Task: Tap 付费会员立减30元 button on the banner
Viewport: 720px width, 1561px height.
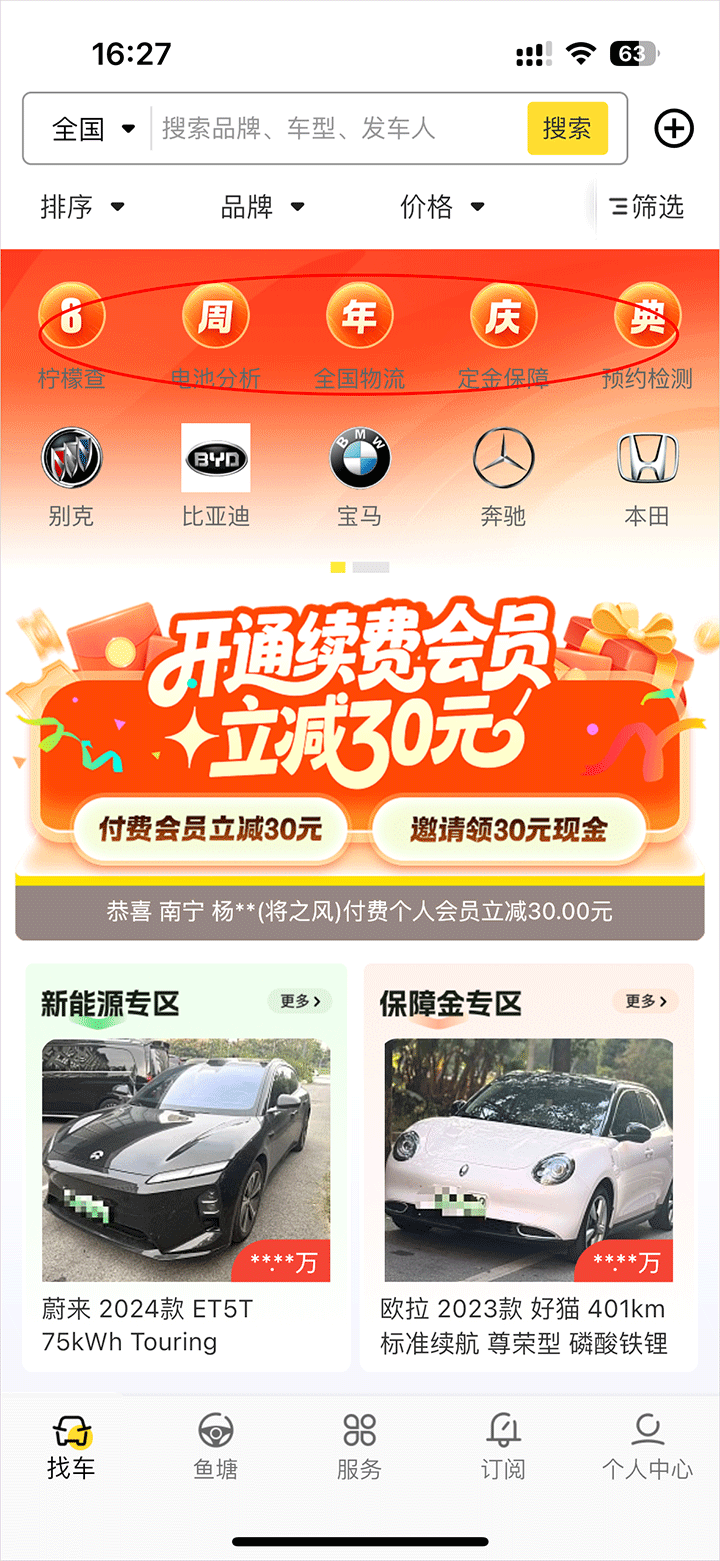Action: point(210,829)
